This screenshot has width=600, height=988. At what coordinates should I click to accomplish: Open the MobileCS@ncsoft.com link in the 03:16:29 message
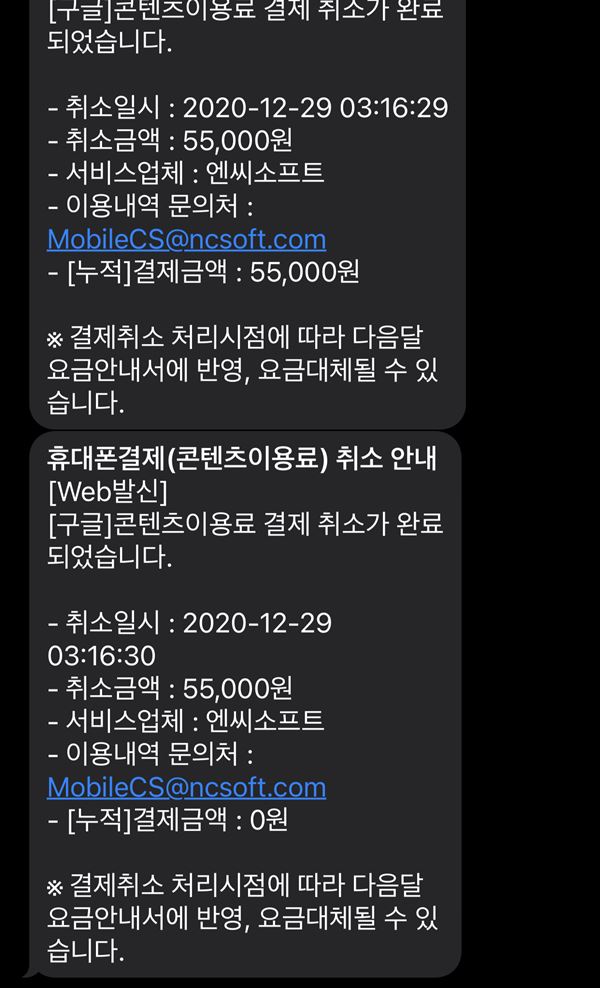pos(187,239)
